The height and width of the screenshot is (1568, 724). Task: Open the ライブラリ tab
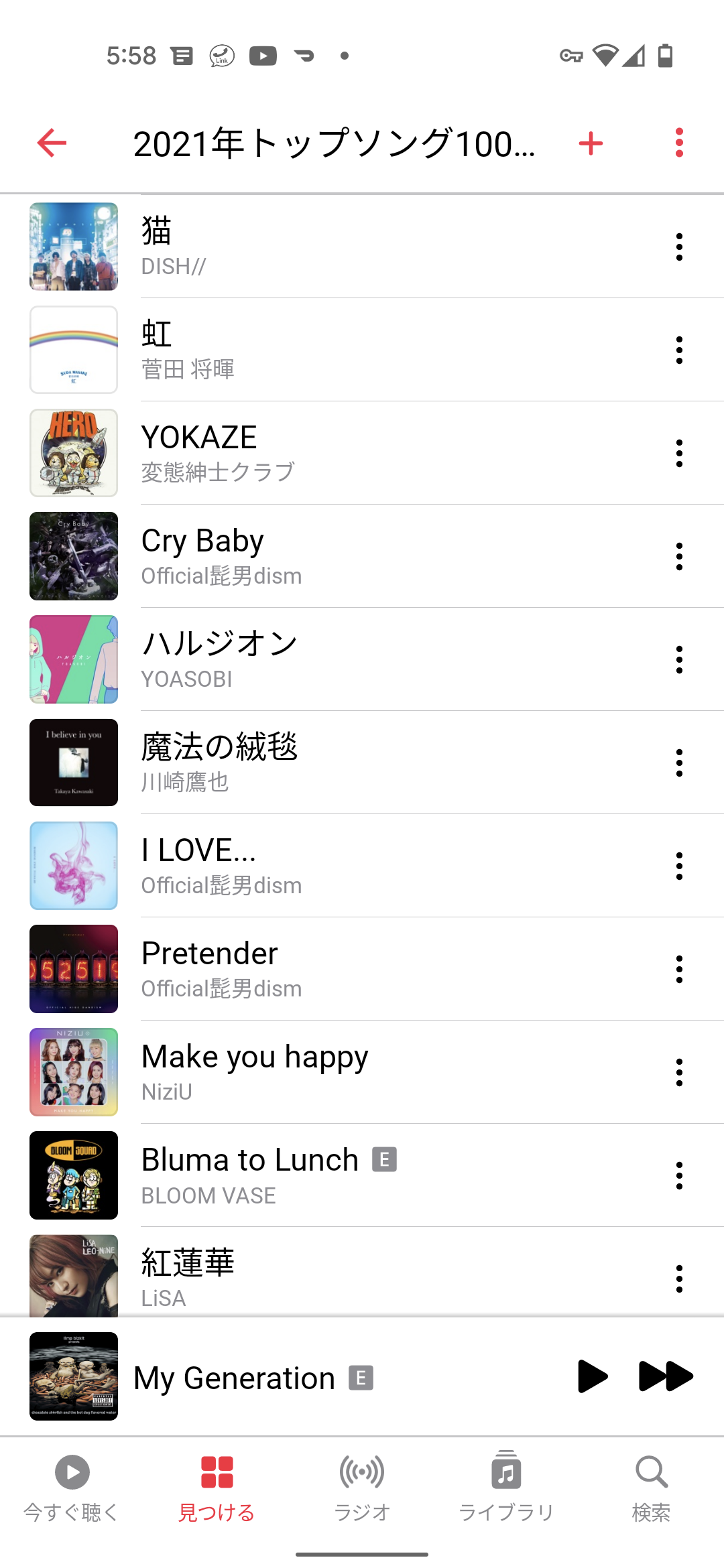506,1484
